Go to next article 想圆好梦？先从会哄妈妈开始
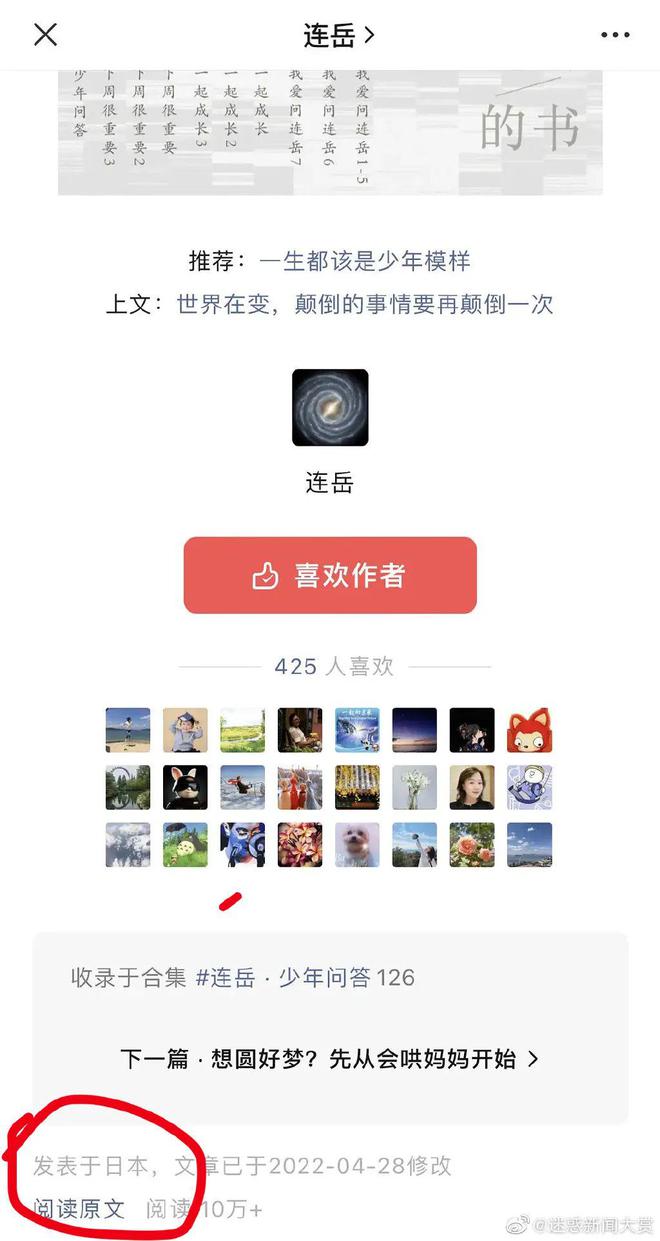This screenshot has height=1241, width=660. pyautogui.click(x=329, y=1059)
